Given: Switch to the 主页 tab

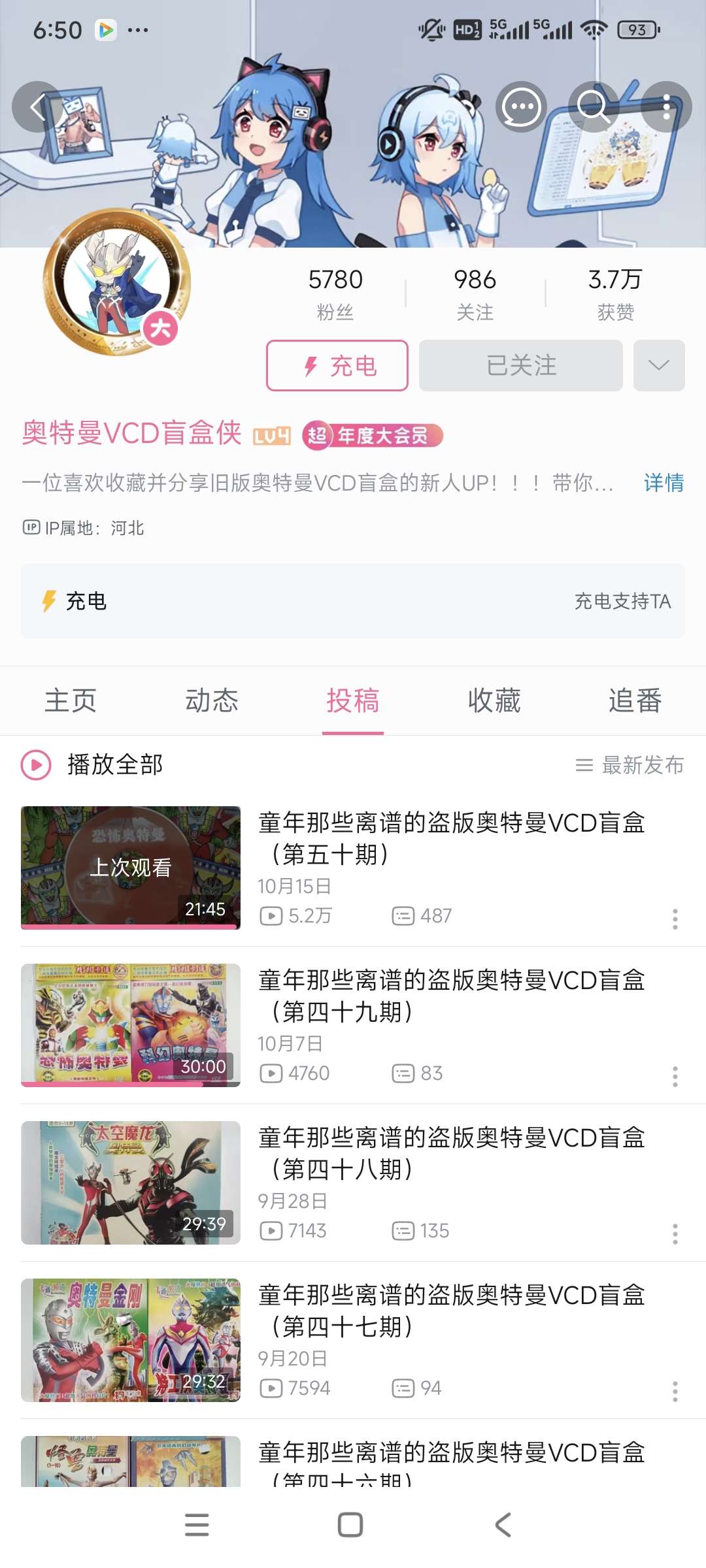Looking at the screenshot, I should click(71, 701).
